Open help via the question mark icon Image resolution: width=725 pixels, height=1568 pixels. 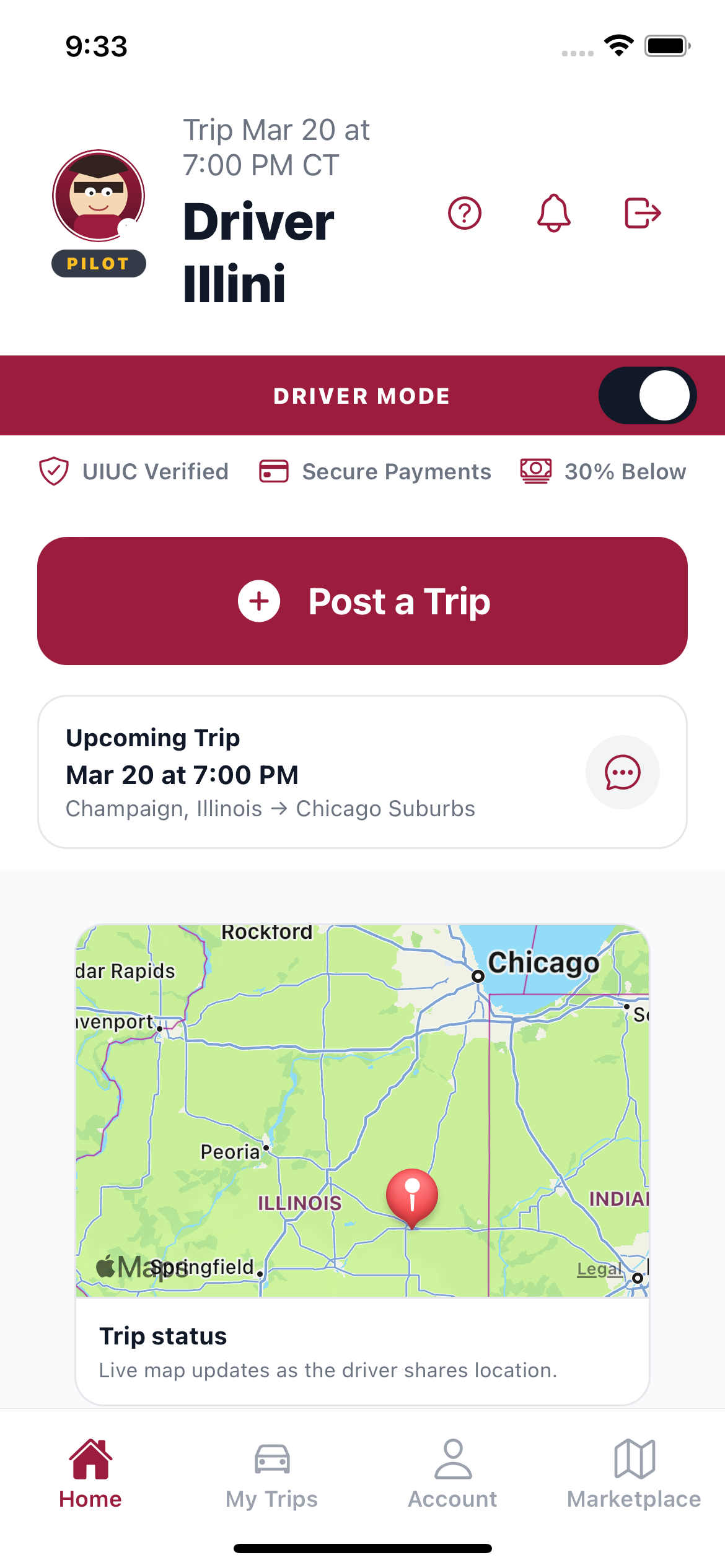[x=464, y=214]
